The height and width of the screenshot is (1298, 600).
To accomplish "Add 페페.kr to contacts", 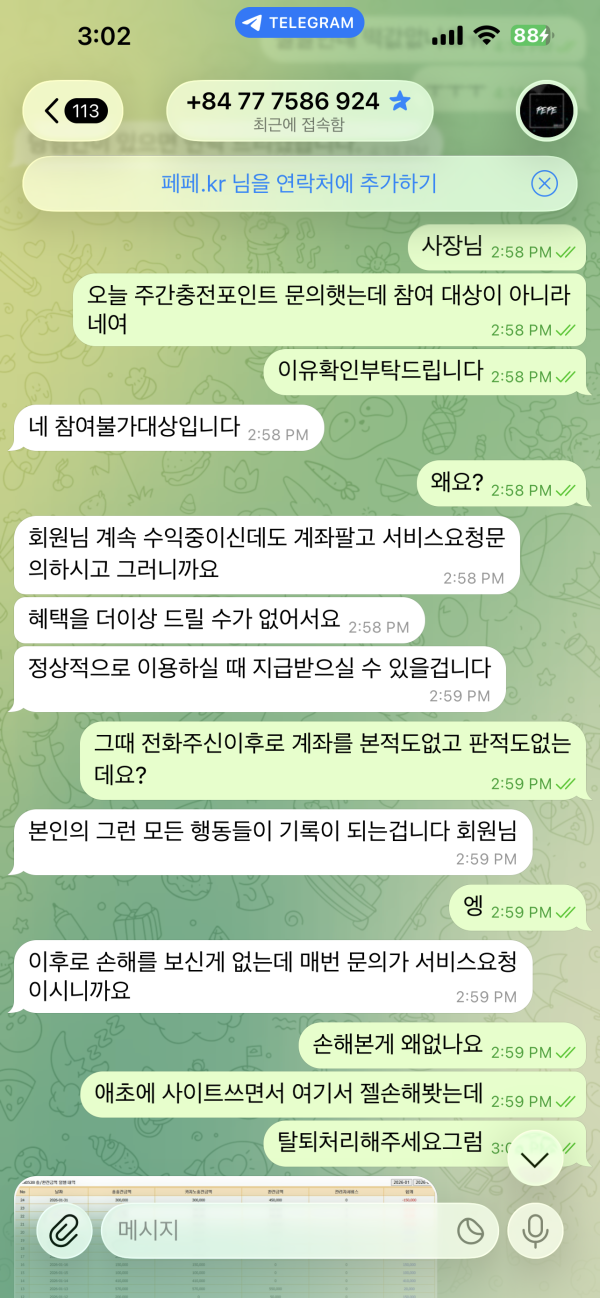I will pyautogui.click(x=298, y=183).
